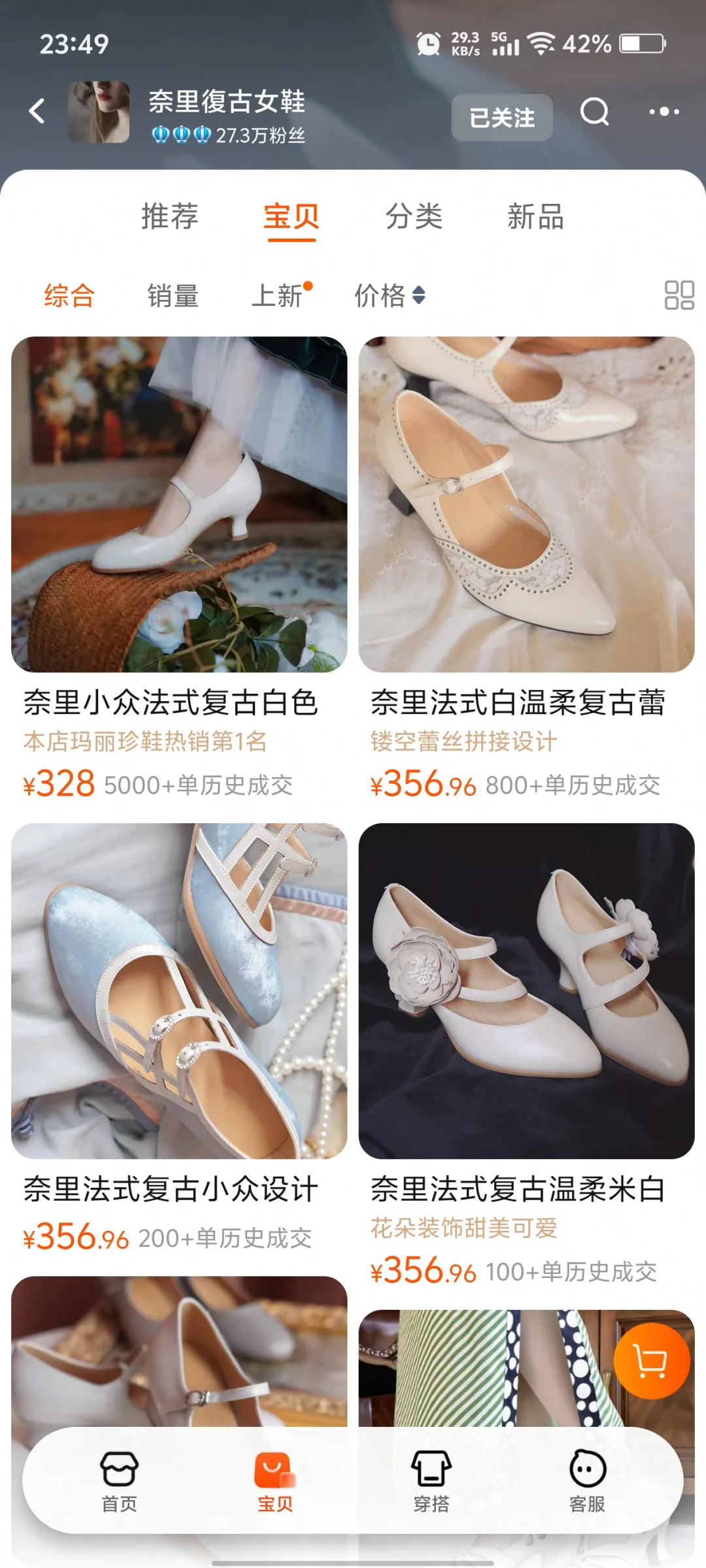Image resolution: width=706 pixels, height=1568 pixels.
Task: Sort items by 销量
Action: click(x=173, y=296)
